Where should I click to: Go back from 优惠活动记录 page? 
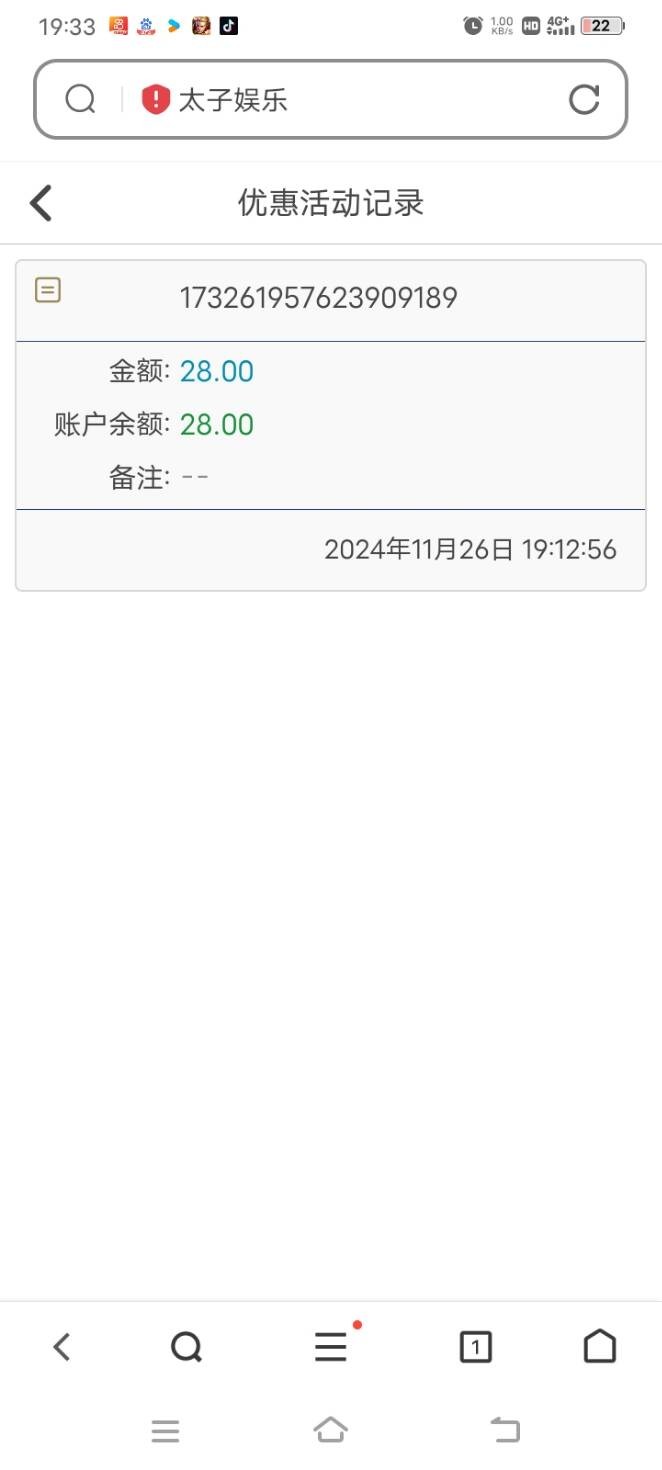pos(41,203)
